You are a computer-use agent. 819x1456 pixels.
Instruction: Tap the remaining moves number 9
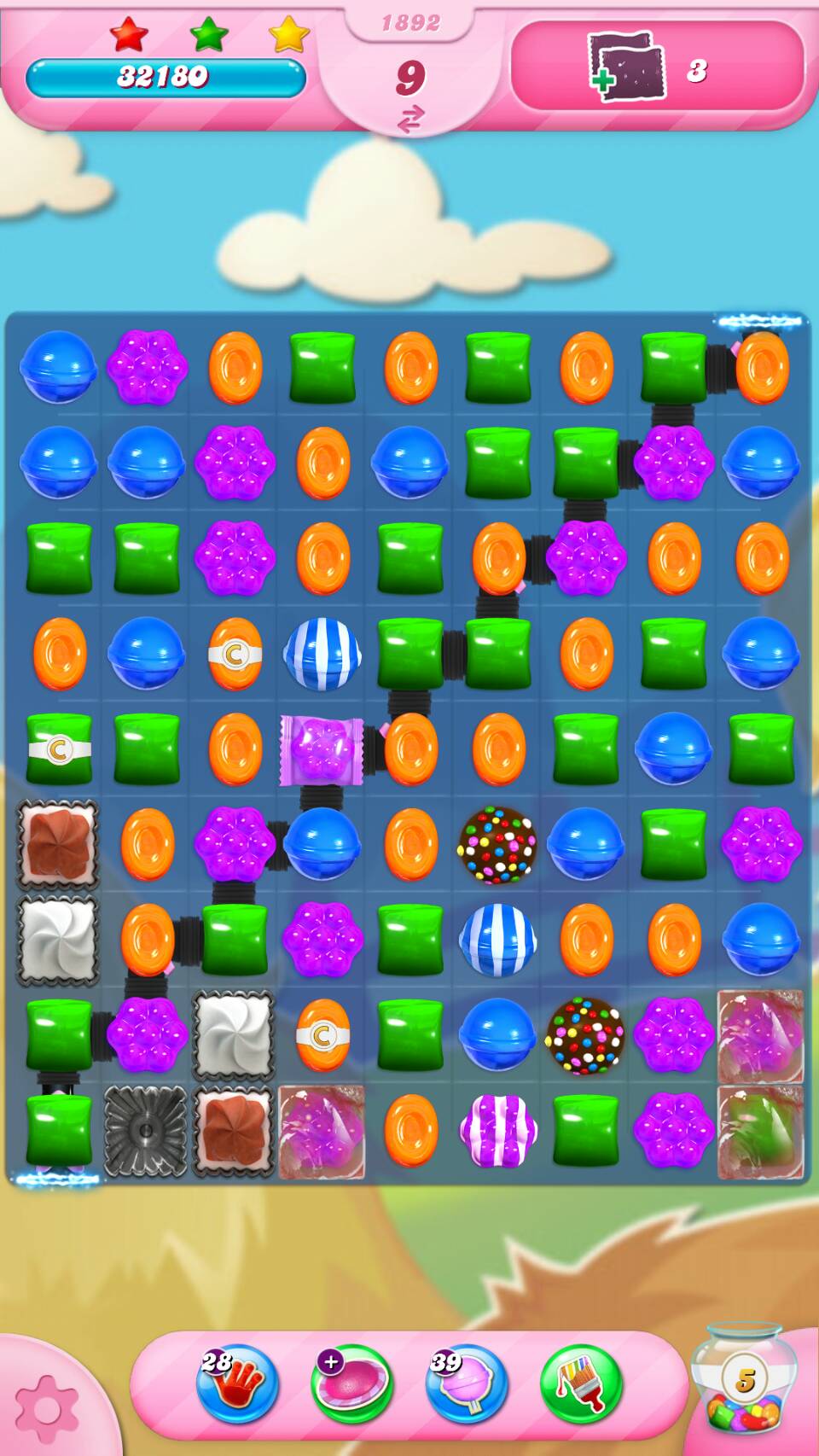[x=412, y=75]
